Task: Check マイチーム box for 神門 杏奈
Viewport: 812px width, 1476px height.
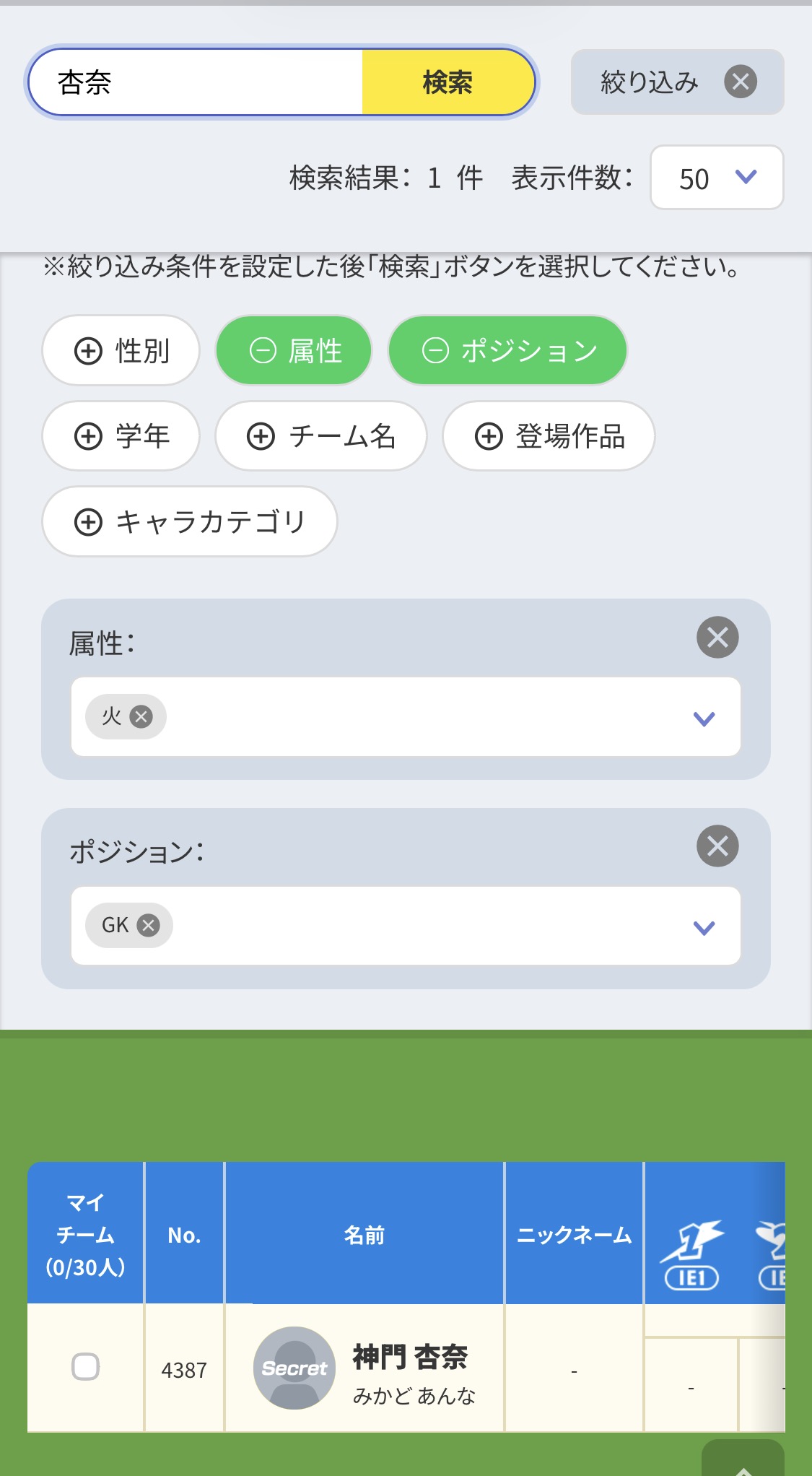Action: click(x=85, y=1367)
